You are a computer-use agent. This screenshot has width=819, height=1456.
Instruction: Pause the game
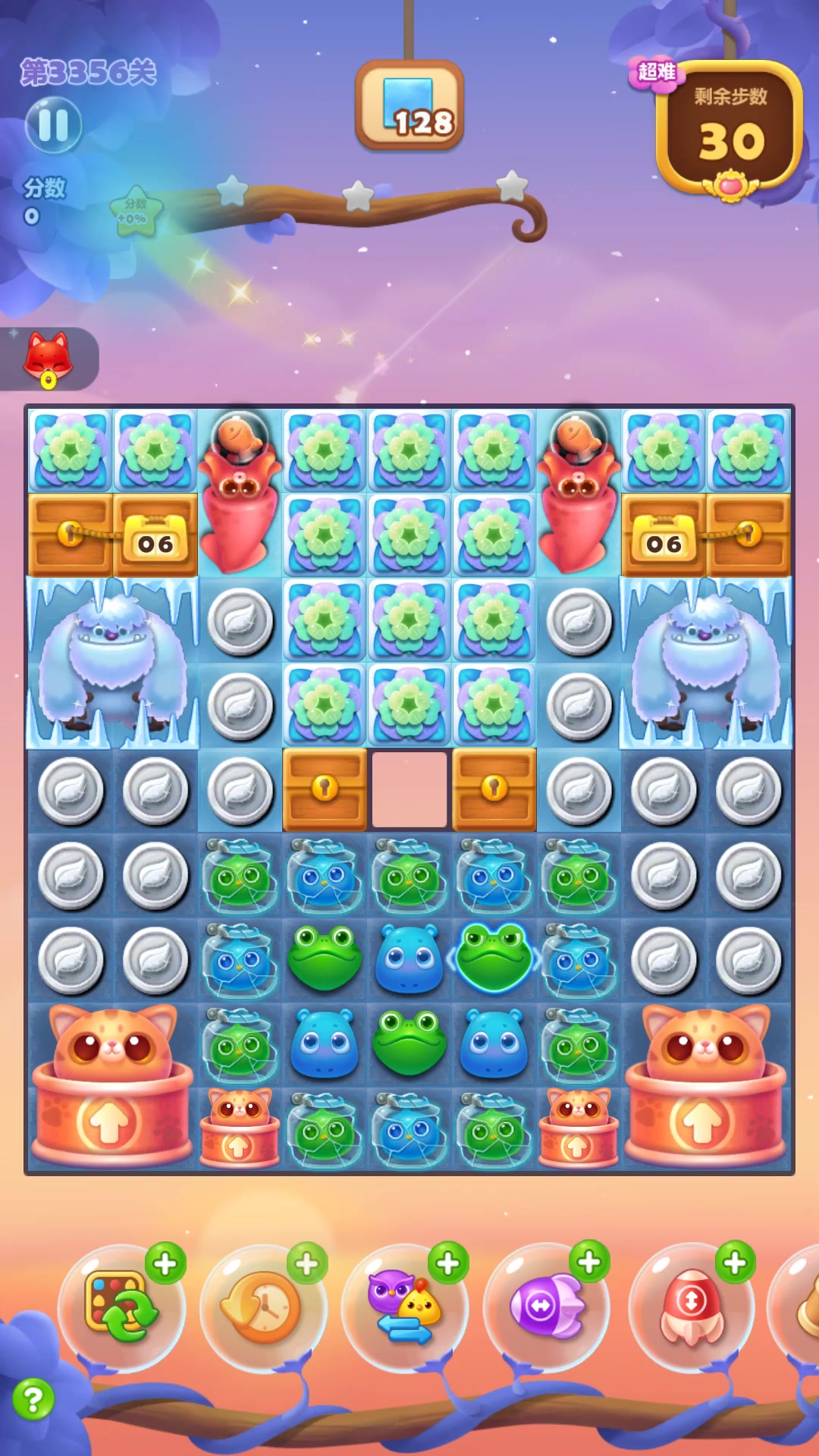tap(53, 125)
